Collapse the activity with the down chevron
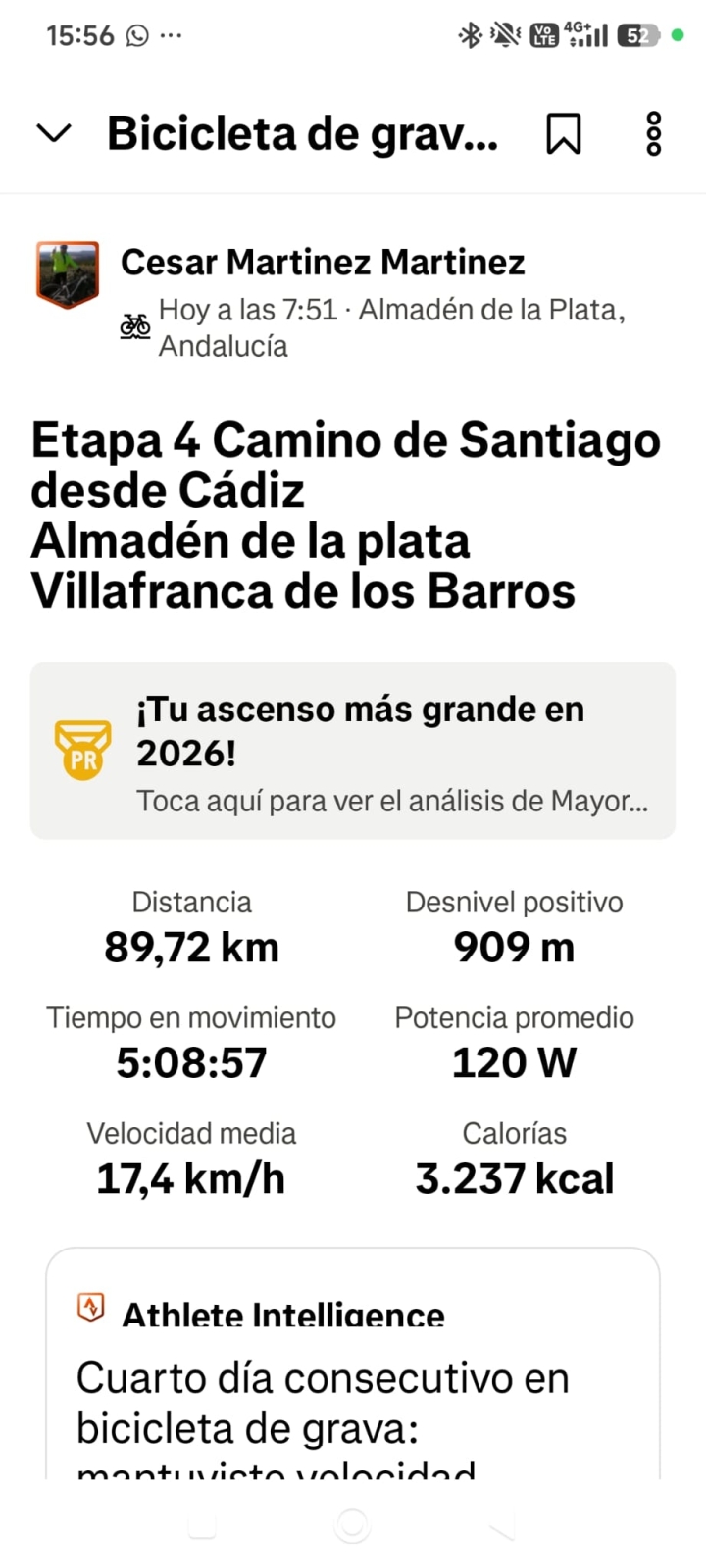The height and width of the screenshot is (1568, 706). tap(54, 133)
